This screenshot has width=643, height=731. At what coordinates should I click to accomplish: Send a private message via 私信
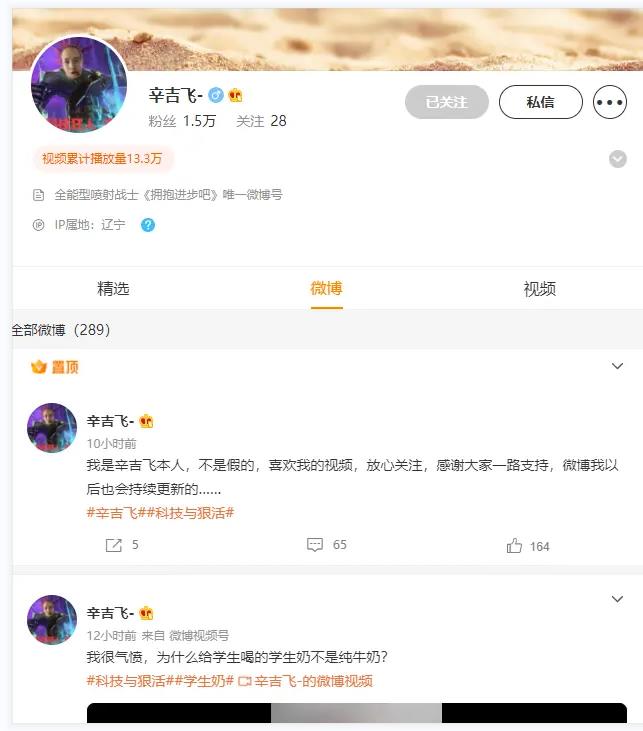coord(540,102)
